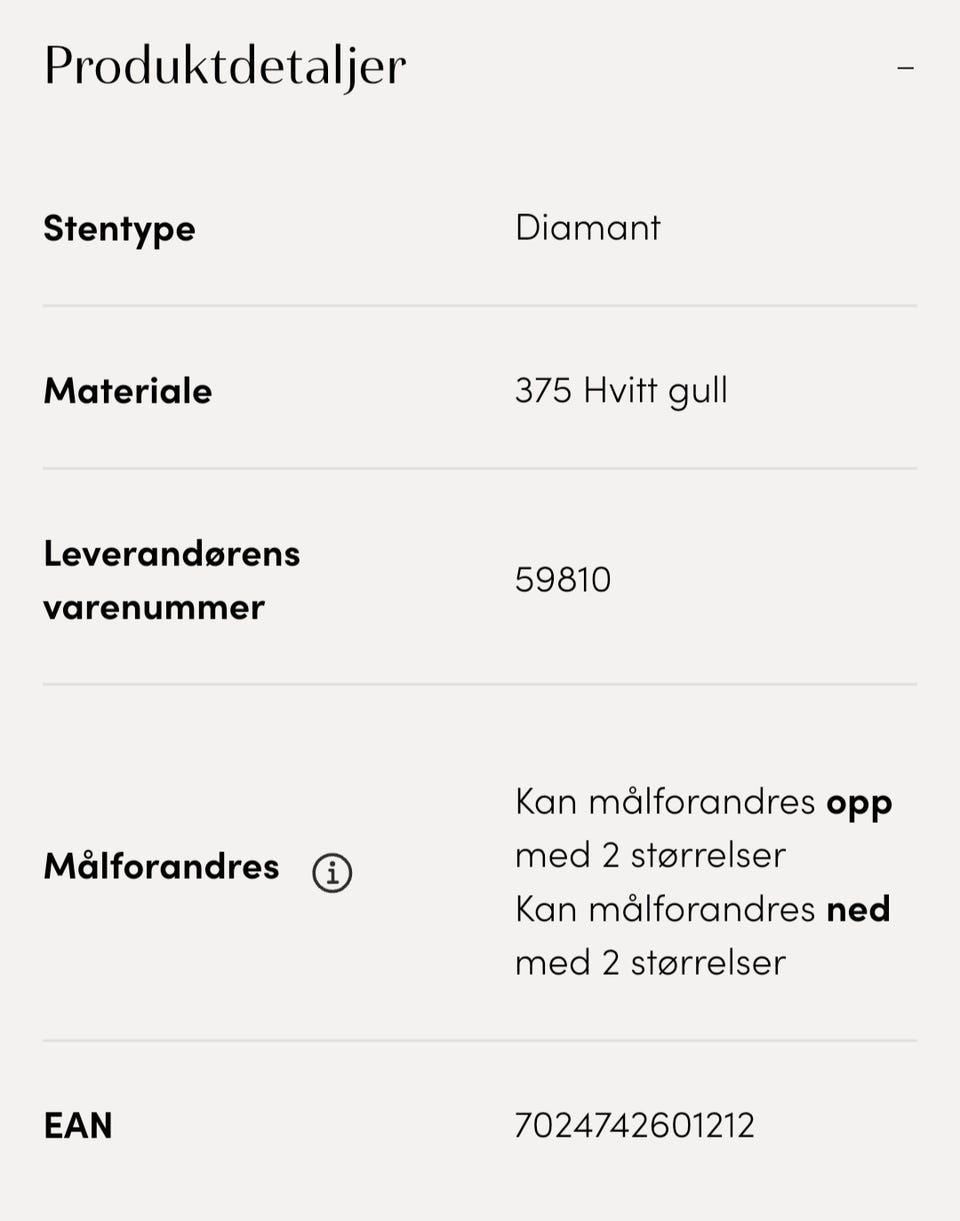
Task: Select the Produktdetaljer heading
Action: click(x=224, y=66)
